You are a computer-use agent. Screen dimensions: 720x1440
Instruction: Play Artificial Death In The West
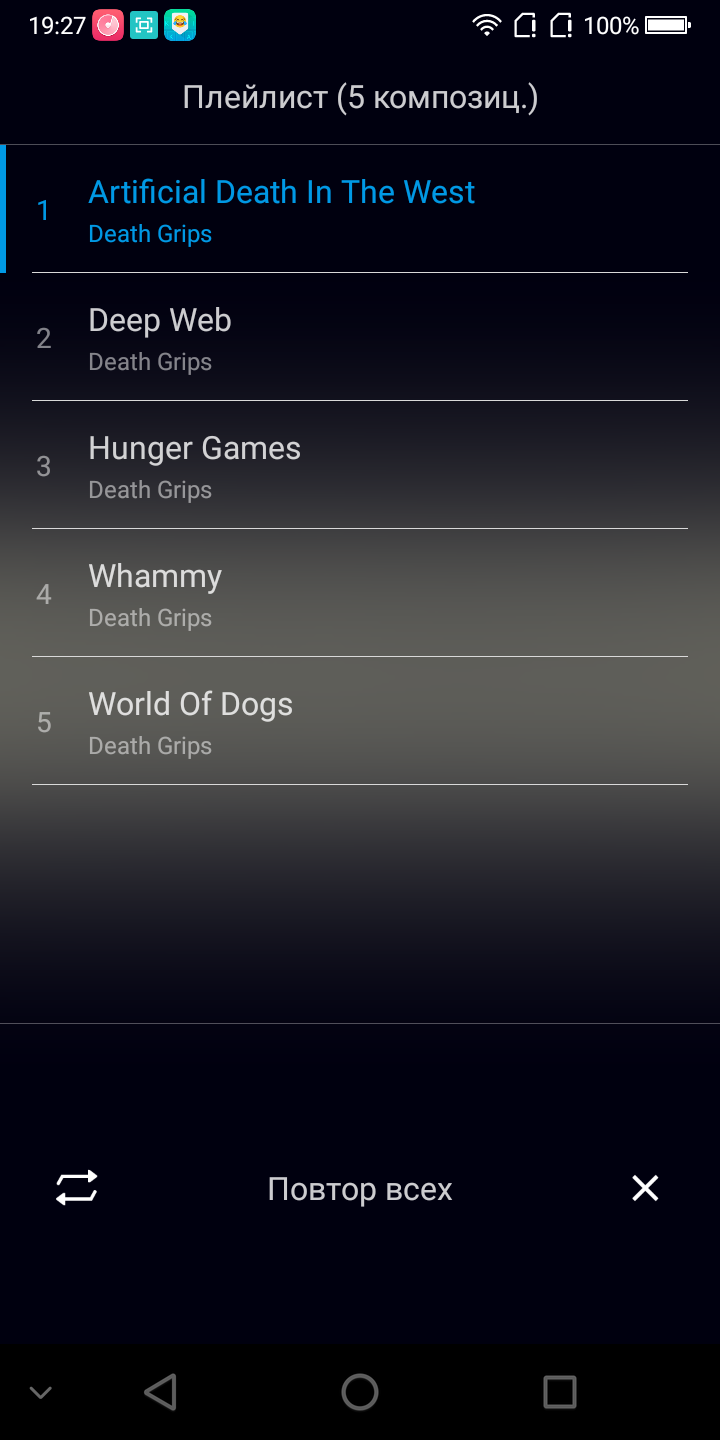(x=281, y=209)
